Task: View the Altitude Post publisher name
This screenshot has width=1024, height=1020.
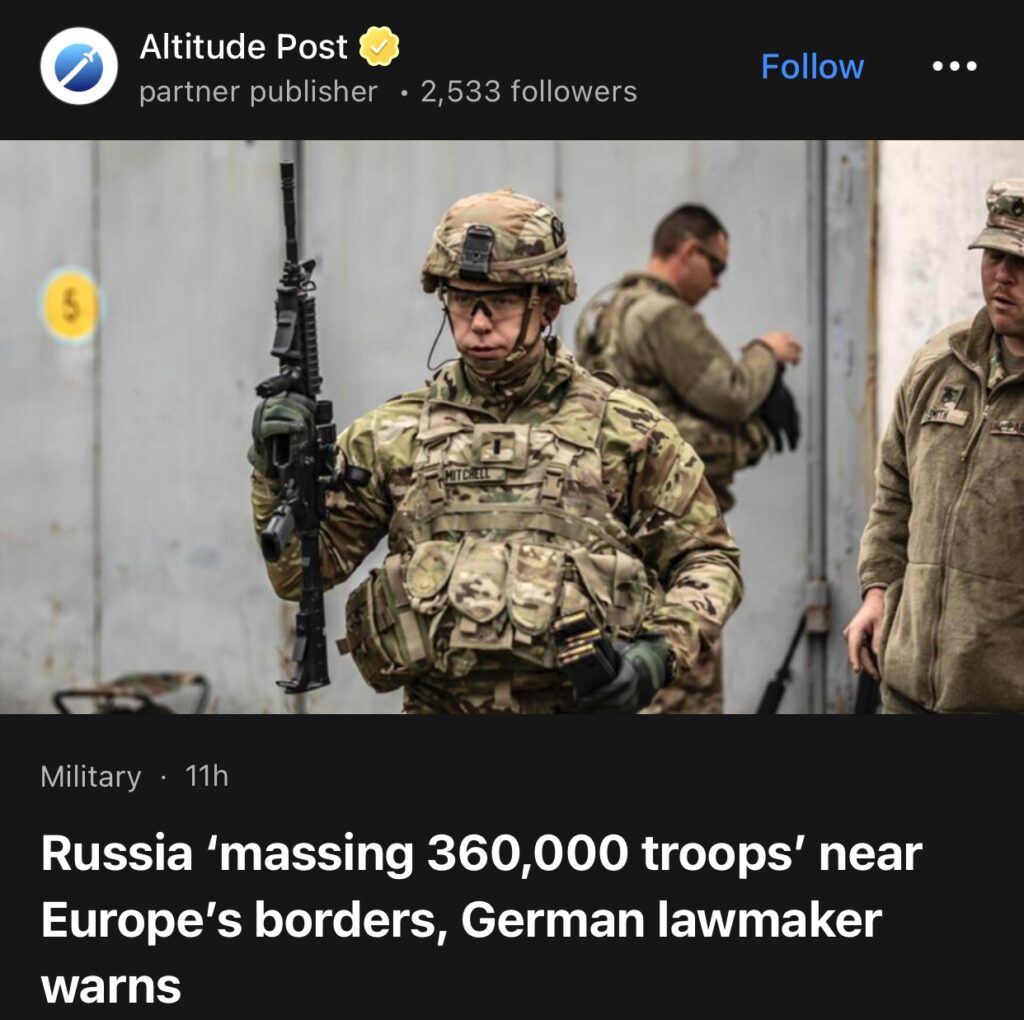Action: coord(243,46)
